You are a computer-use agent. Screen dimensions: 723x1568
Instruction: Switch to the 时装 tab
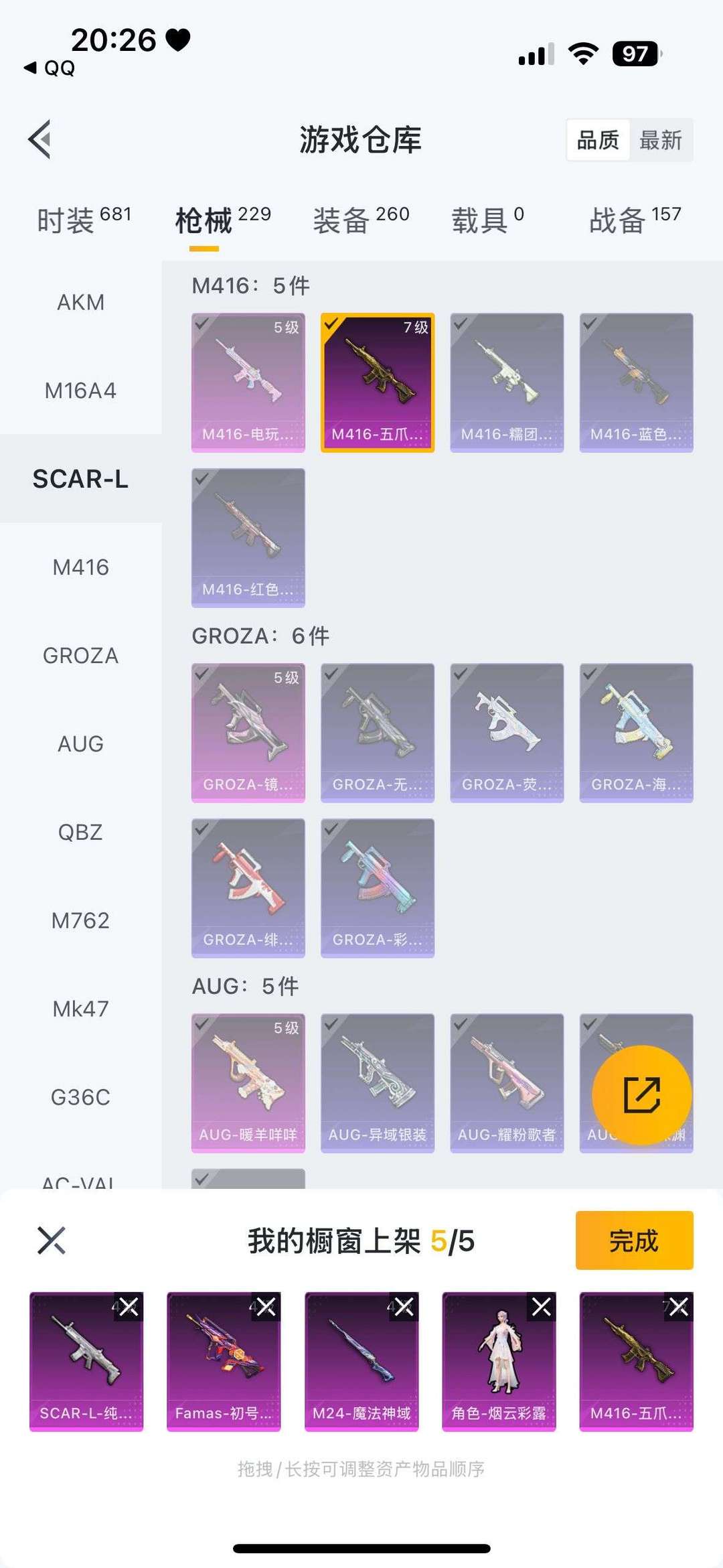pyautogui.click(x=84, y=219)
